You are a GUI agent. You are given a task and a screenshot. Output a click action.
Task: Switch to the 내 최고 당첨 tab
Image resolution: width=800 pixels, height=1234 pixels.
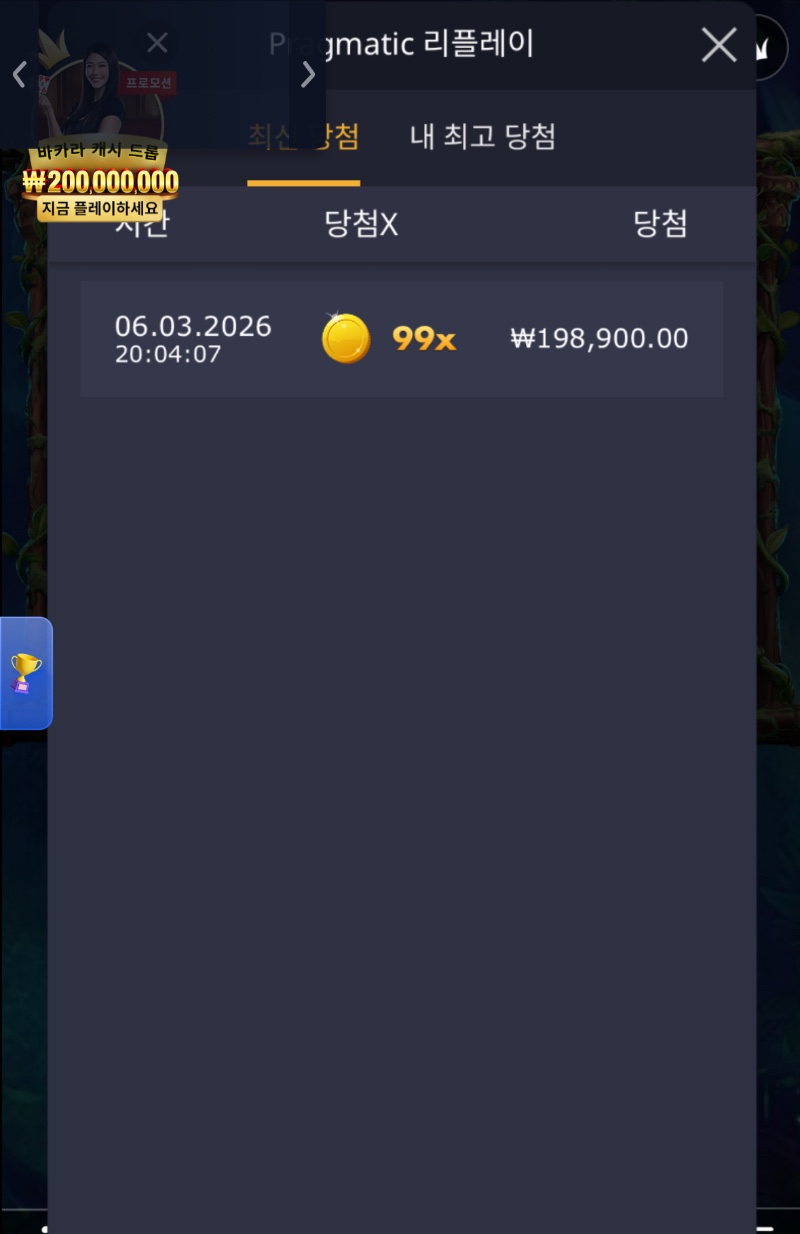click(x=483, y=137)
